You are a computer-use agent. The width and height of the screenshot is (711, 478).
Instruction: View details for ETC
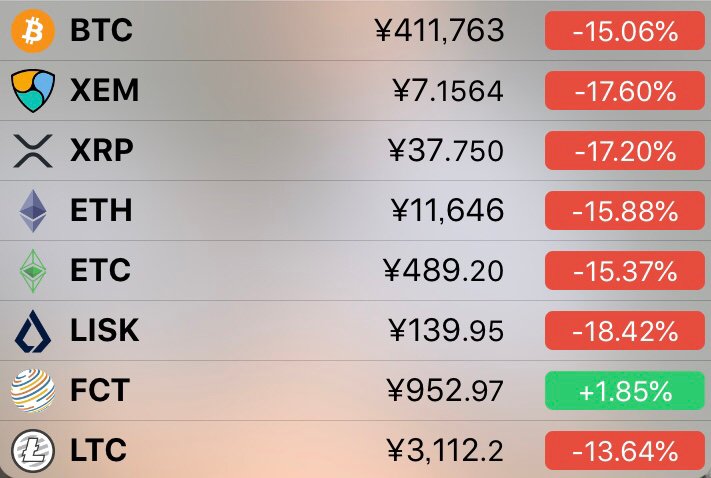tap(356, 270)
